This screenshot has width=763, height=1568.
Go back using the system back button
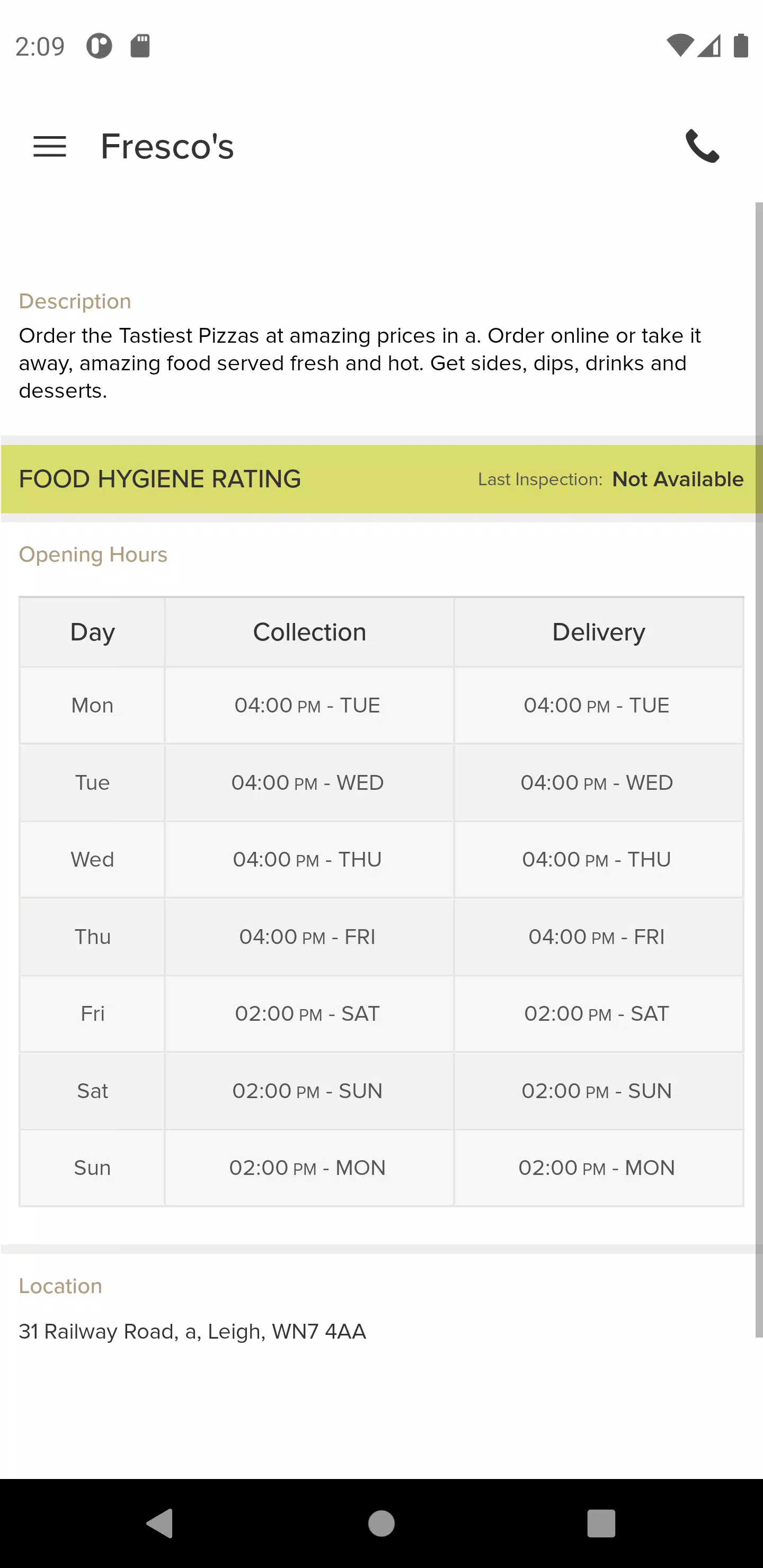pos(160,1523)
